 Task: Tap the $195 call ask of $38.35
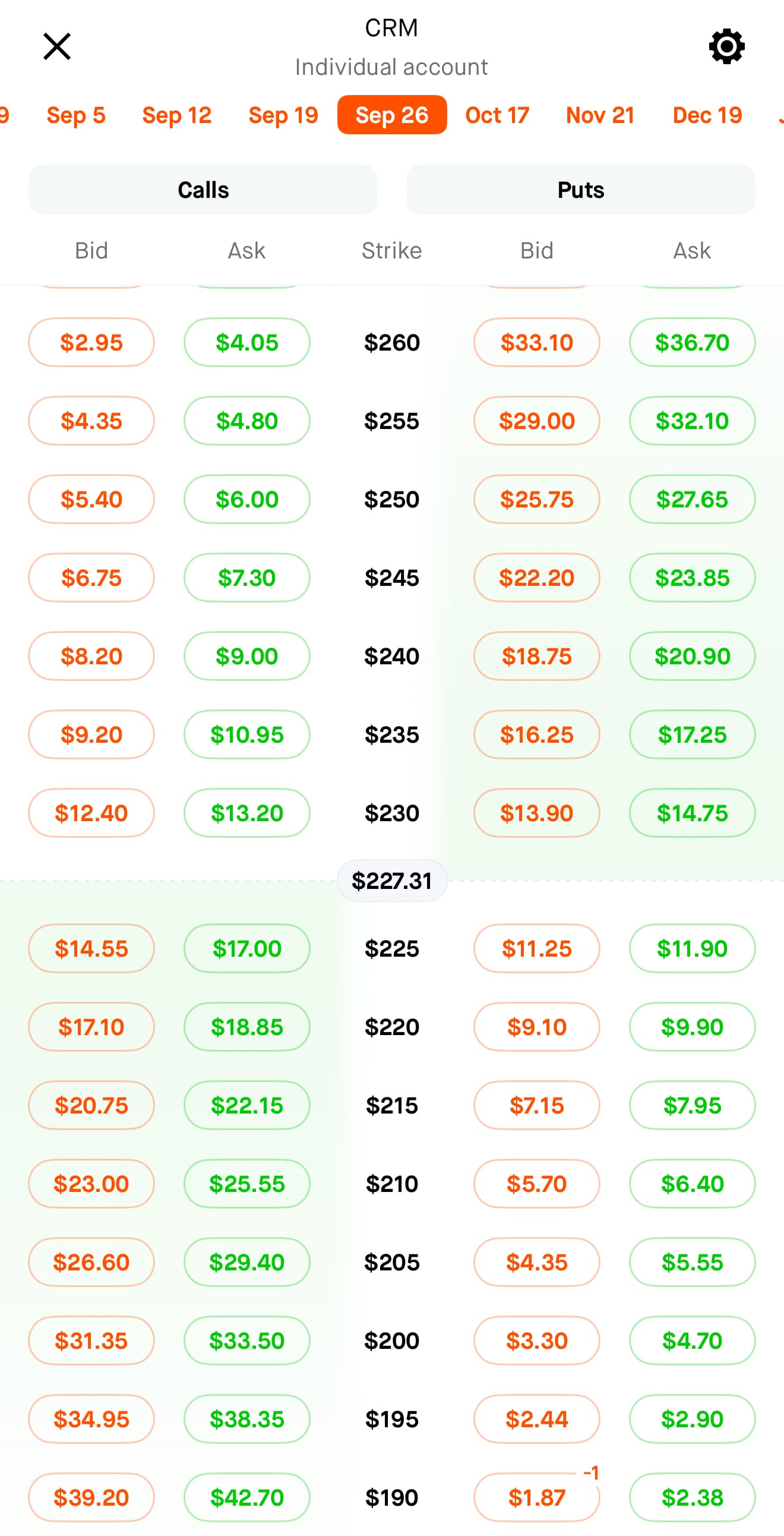[247, 1418]
